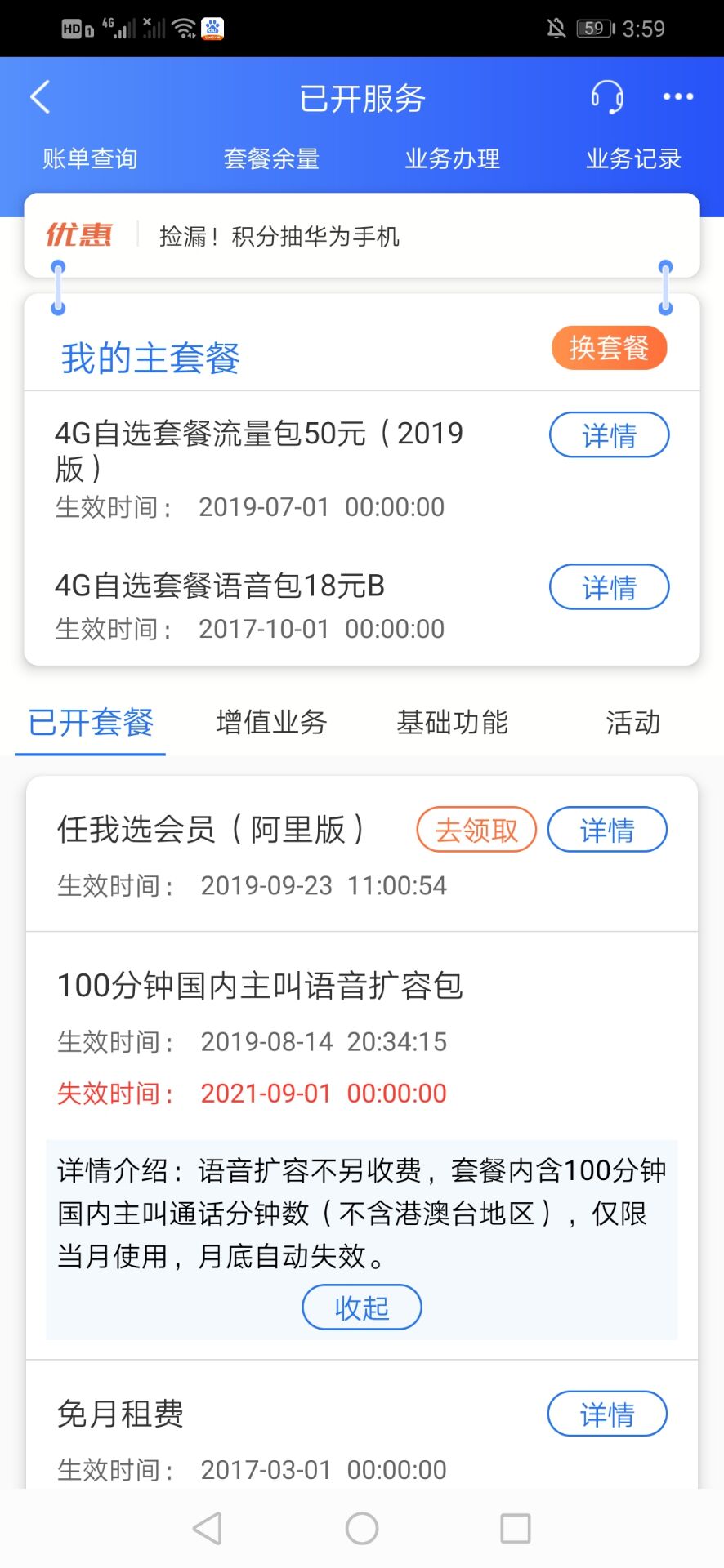The image size is (724, 1568).
Task: Tap the system home button
Action: [x=362, y=1528]
